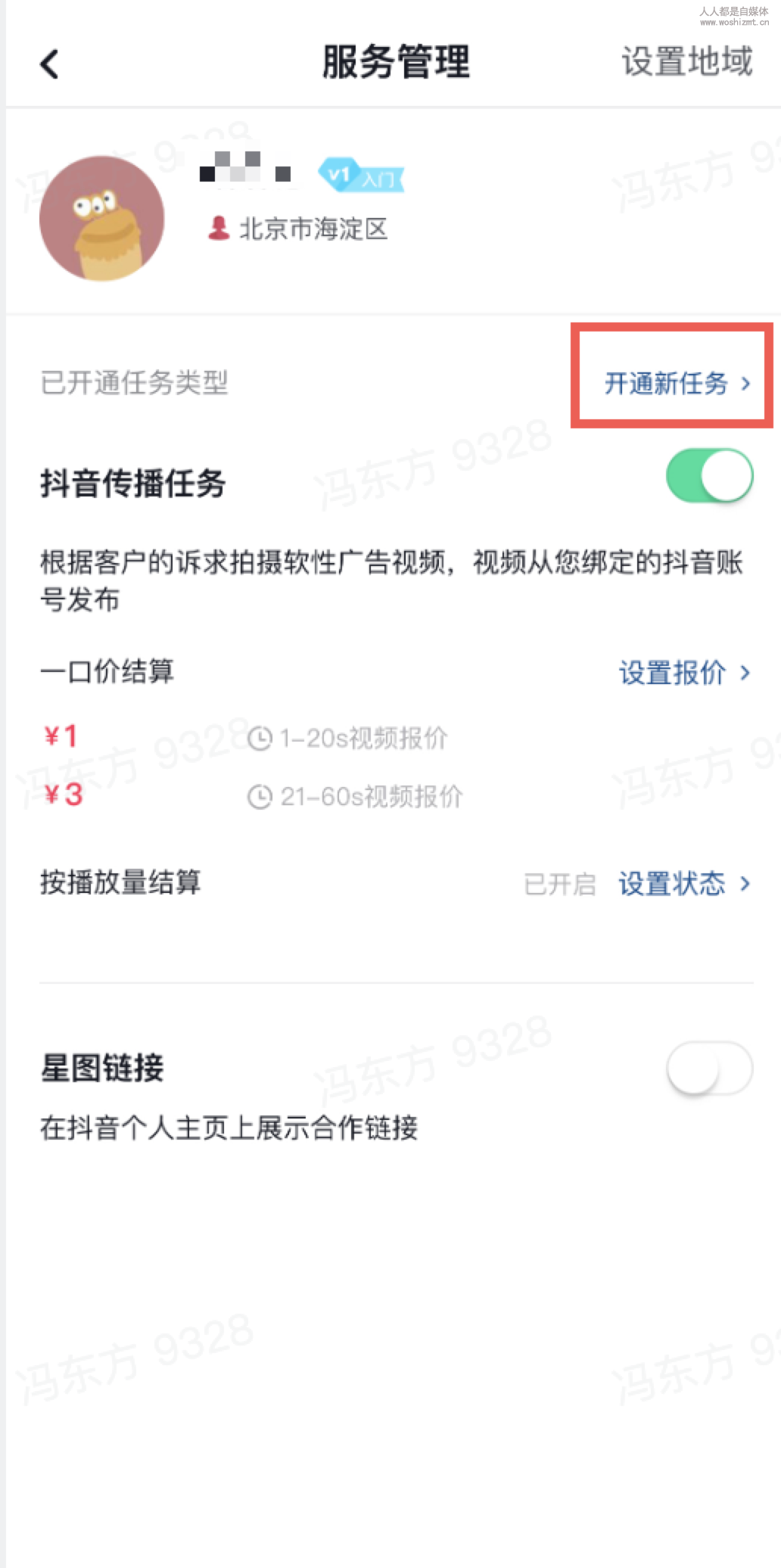Open 设置状态 for 按播放量结算
781x1568 pixels.
coord(685,883)
